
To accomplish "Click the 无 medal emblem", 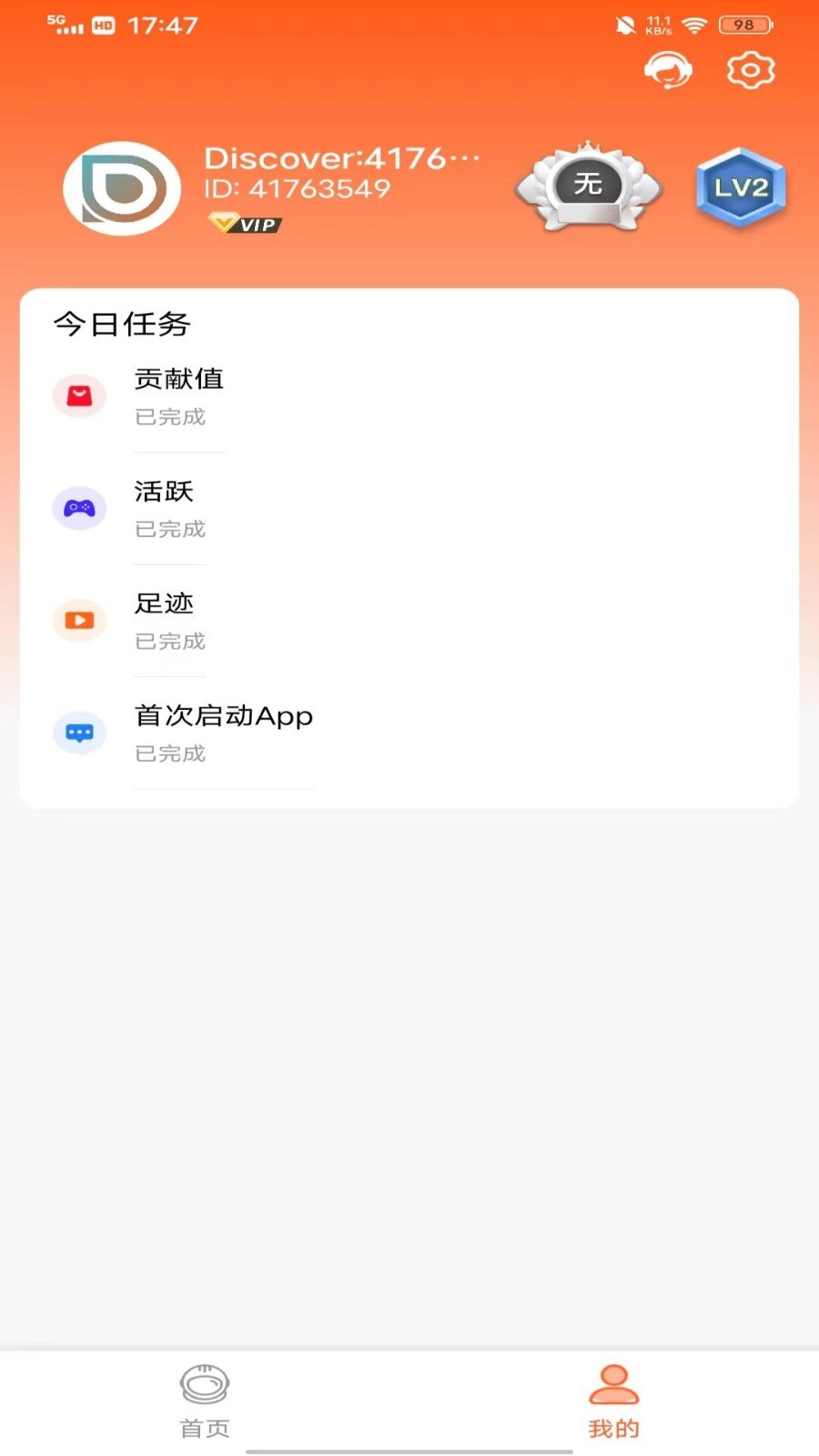I will 587,185.
